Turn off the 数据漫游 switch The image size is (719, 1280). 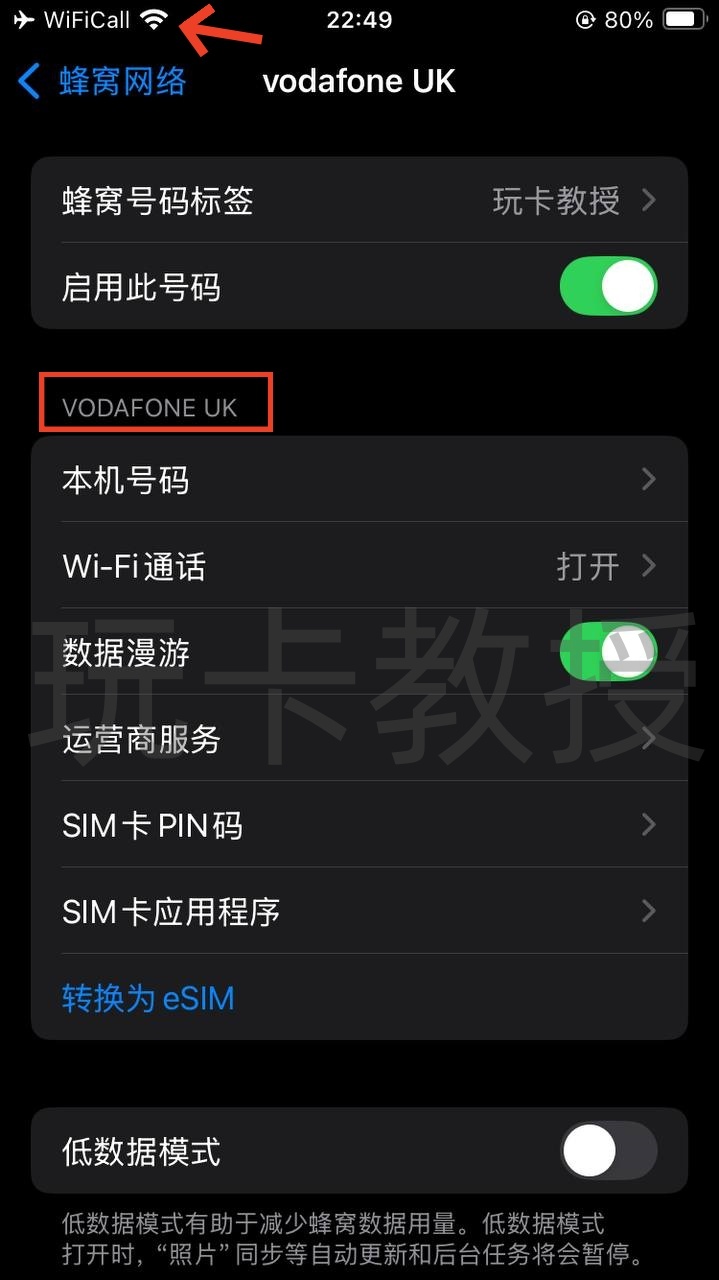pyautogui.click(x=608, y=652)
